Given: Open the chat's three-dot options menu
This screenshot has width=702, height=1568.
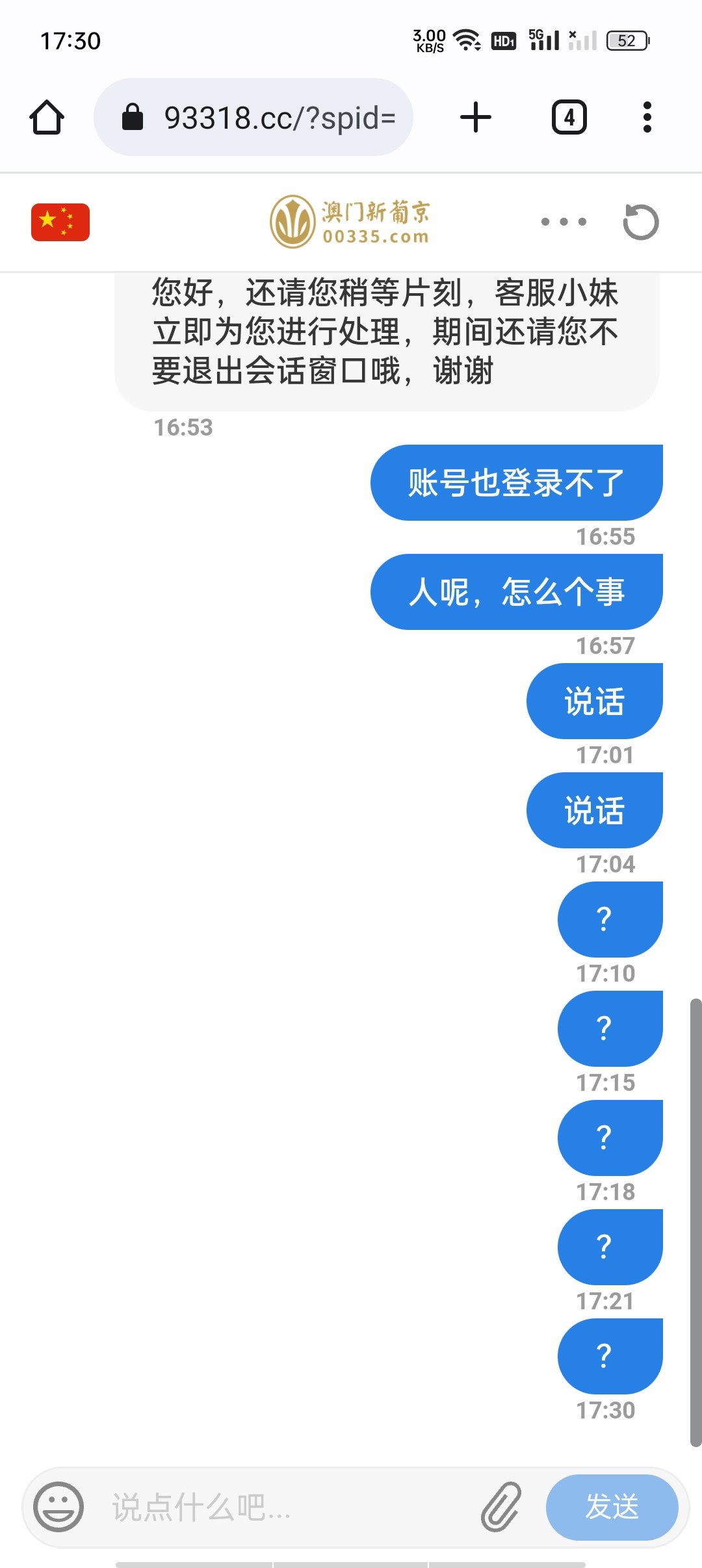Looking at the screenshot, I should click(564, 222).
